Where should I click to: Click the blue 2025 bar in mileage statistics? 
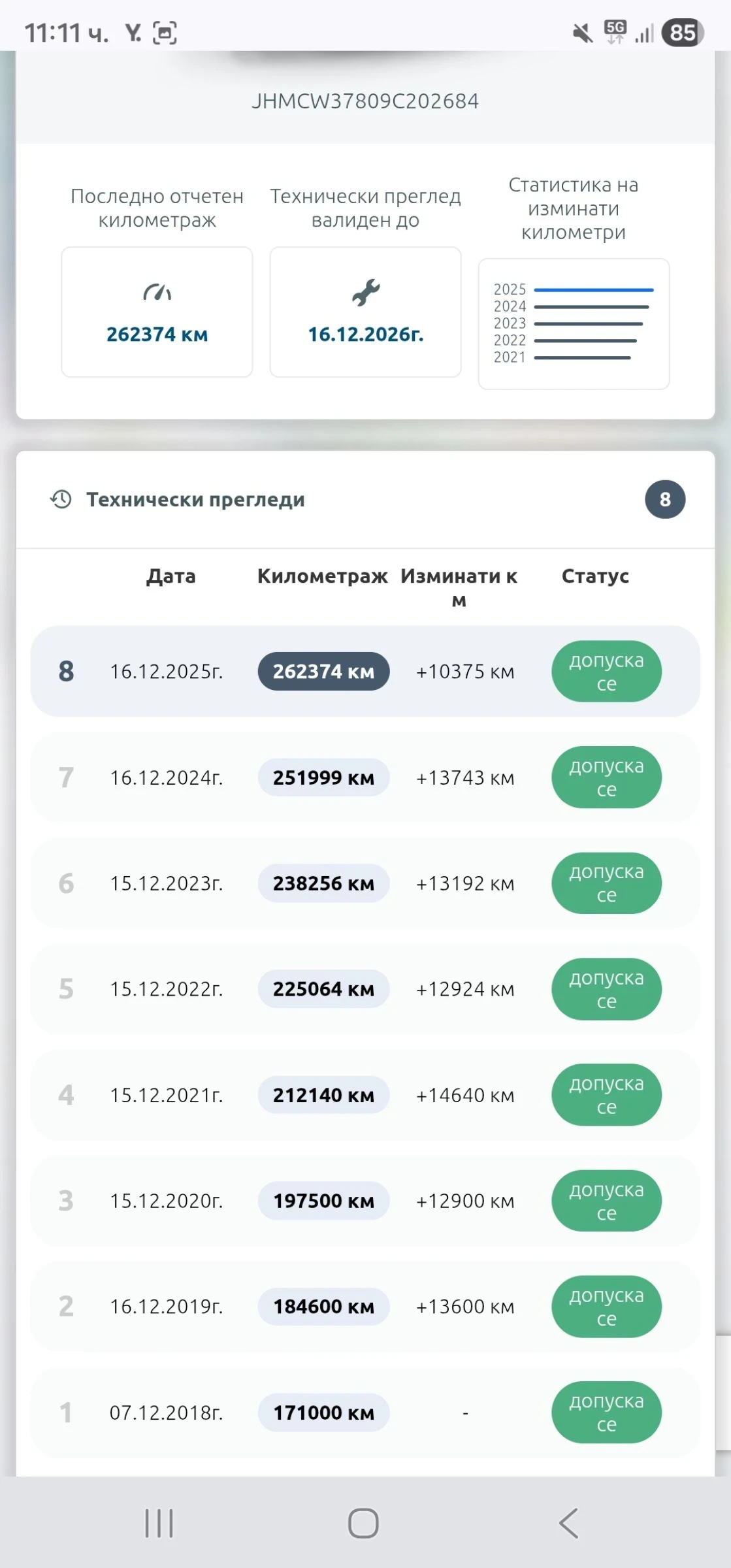(593, 289)
